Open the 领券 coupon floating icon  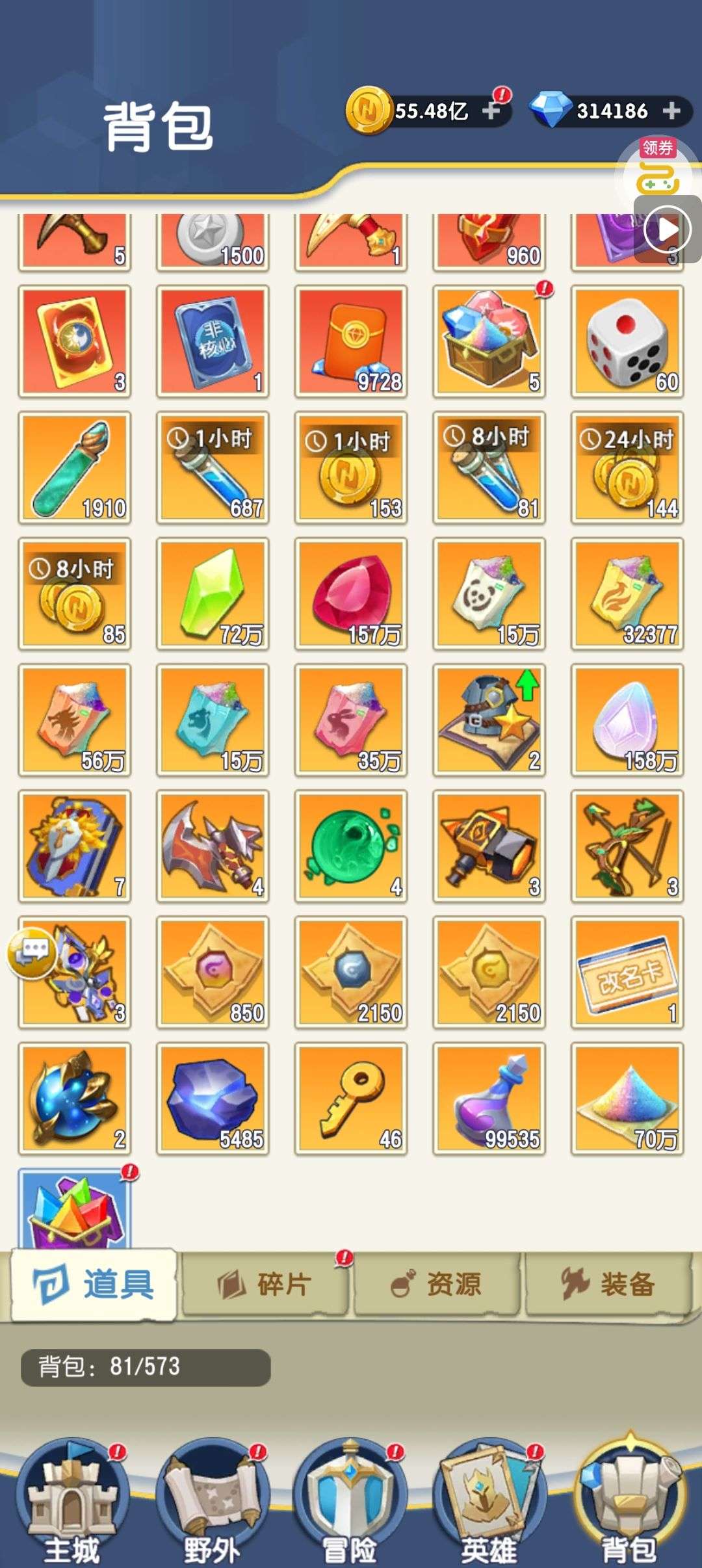pyautogui.click(x=658, y=168)
